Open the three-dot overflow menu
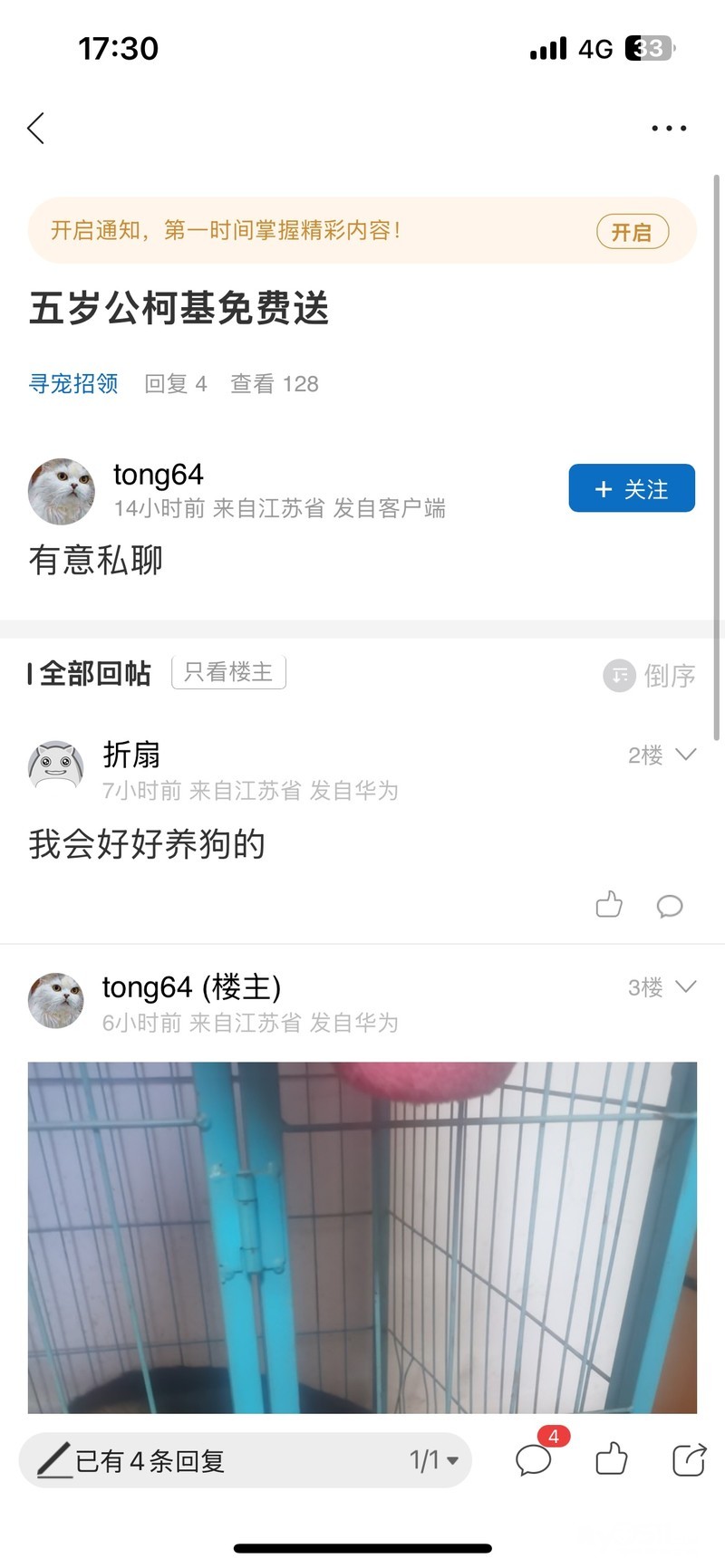Image resolution: width=725 pixels, height=1568 pixels. click(x=669, y=129)
